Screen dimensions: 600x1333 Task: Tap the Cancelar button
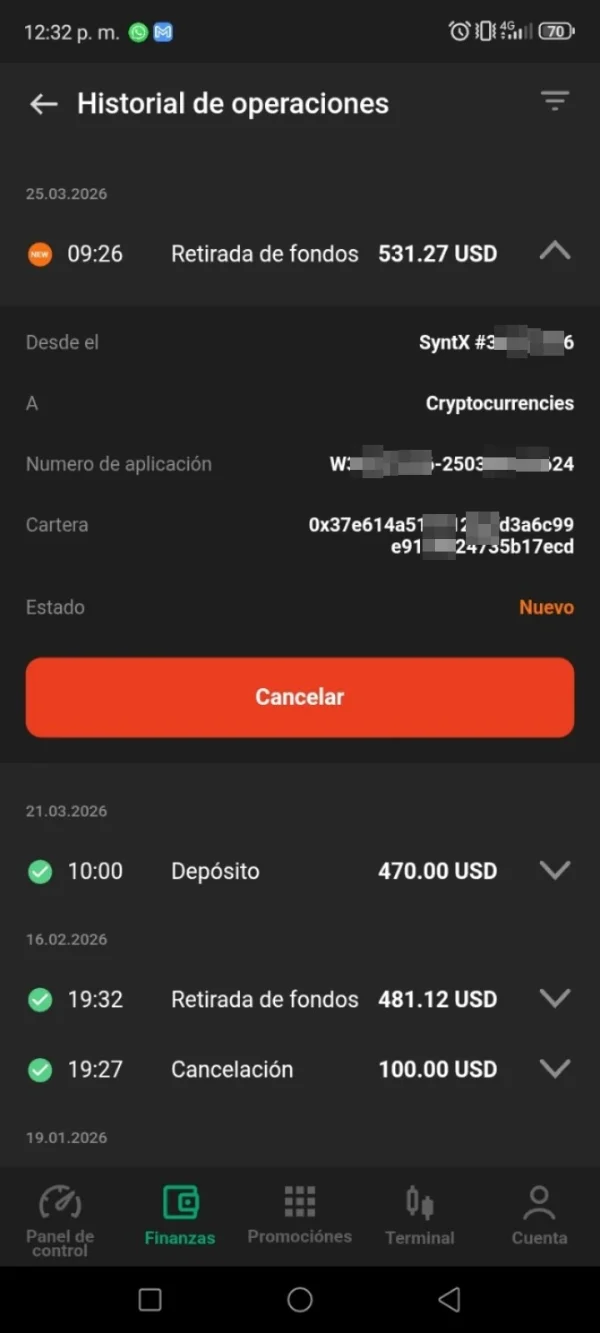click(x=300, y=697)
